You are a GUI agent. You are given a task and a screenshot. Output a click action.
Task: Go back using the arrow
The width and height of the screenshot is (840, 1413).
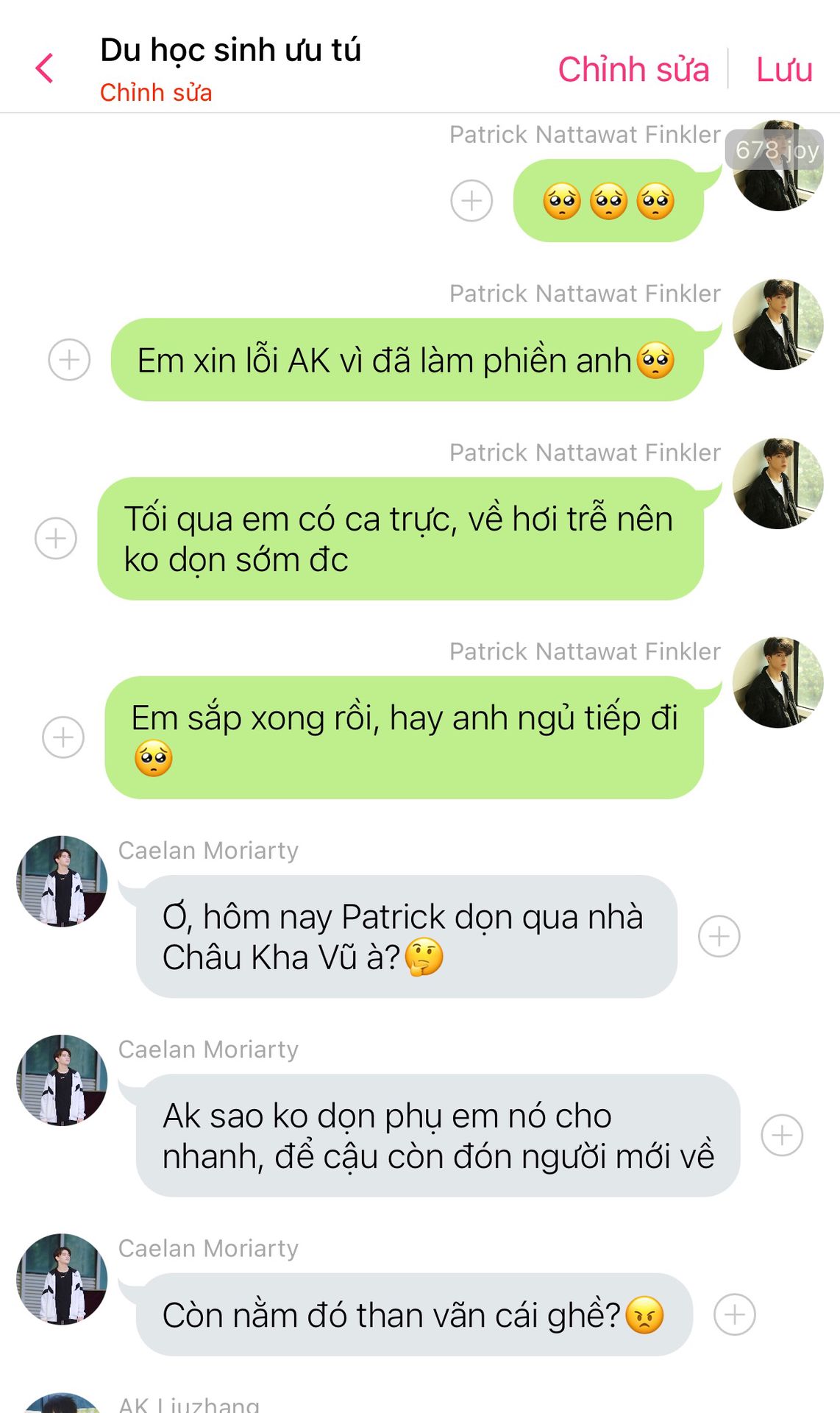(45, 68)
